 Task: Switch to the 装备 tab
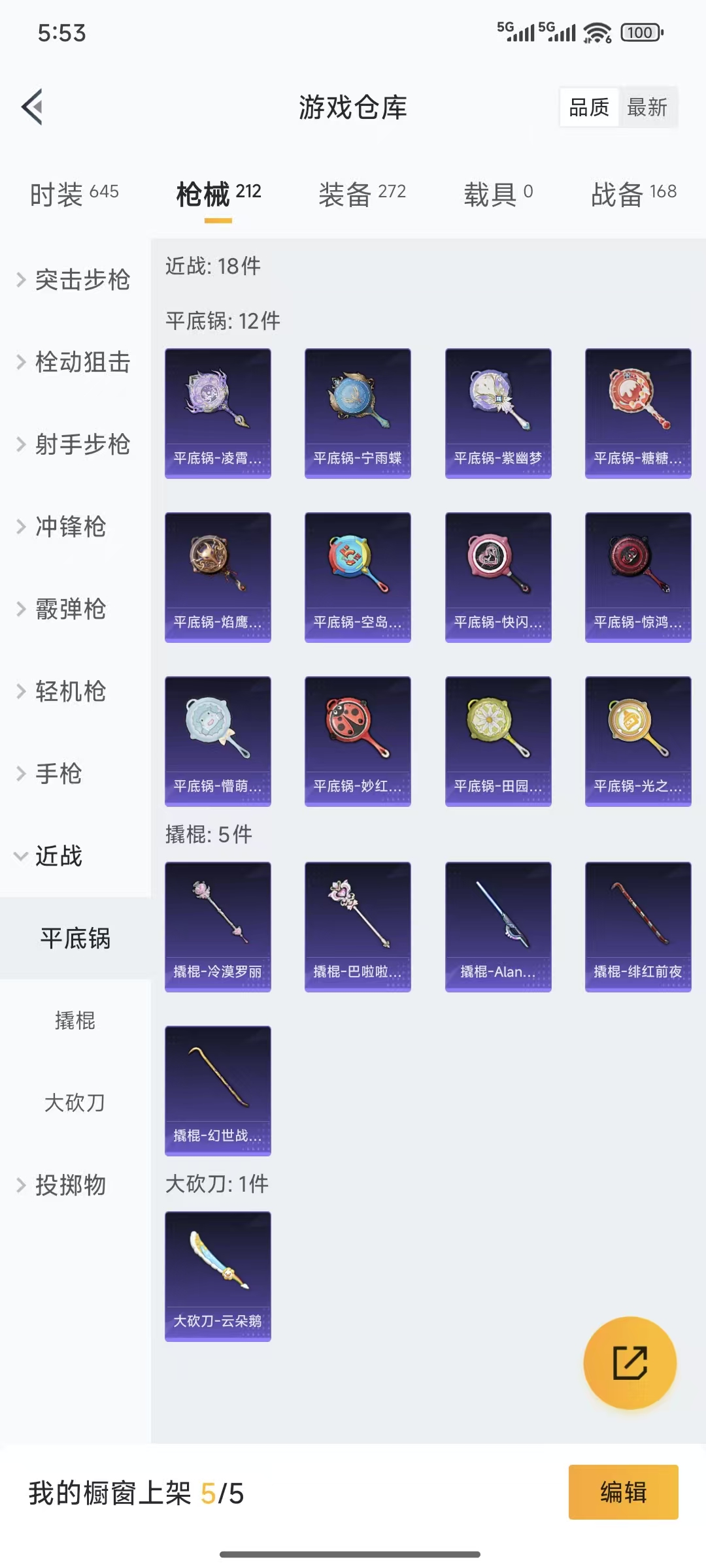point(362,193)
